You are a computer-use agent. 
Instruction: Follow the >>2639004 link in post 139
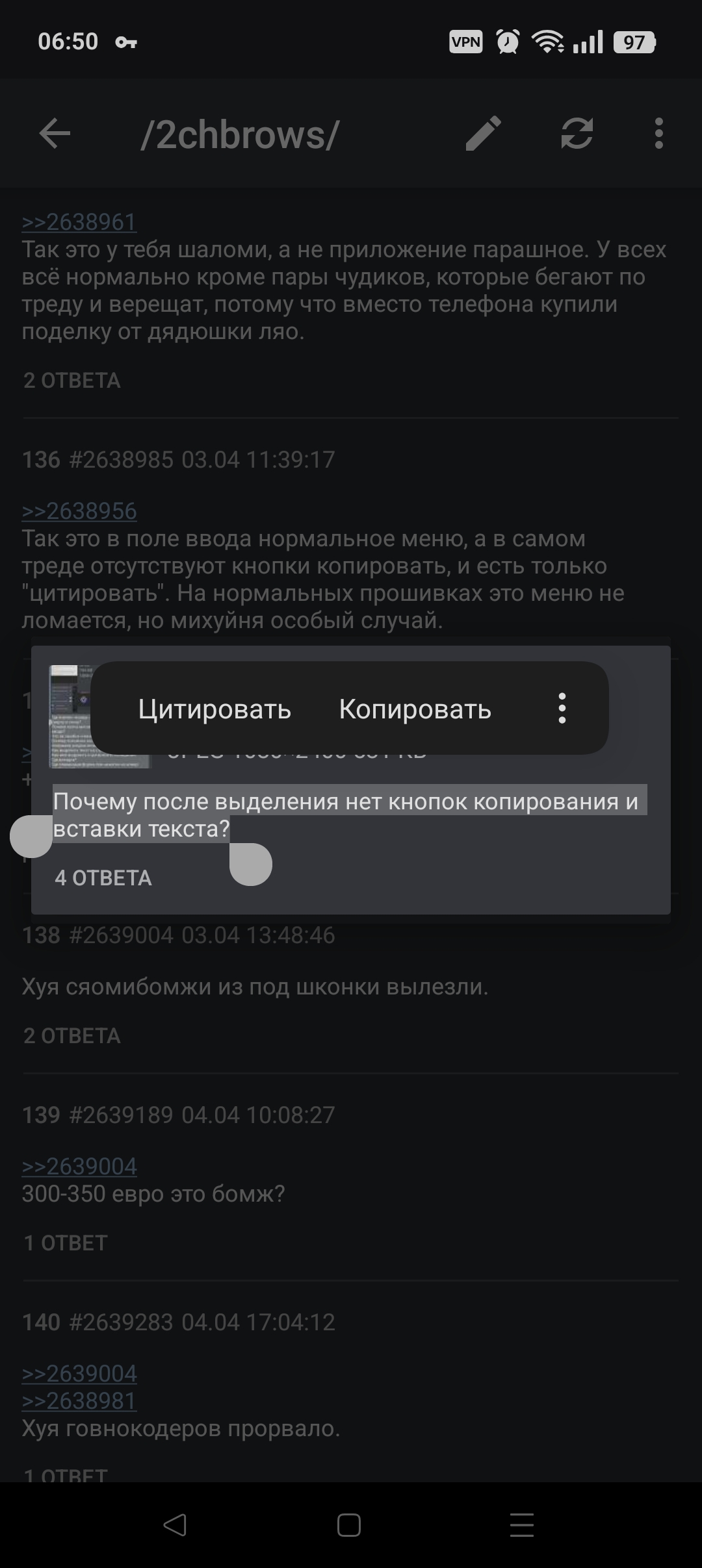pos(79,1166)
